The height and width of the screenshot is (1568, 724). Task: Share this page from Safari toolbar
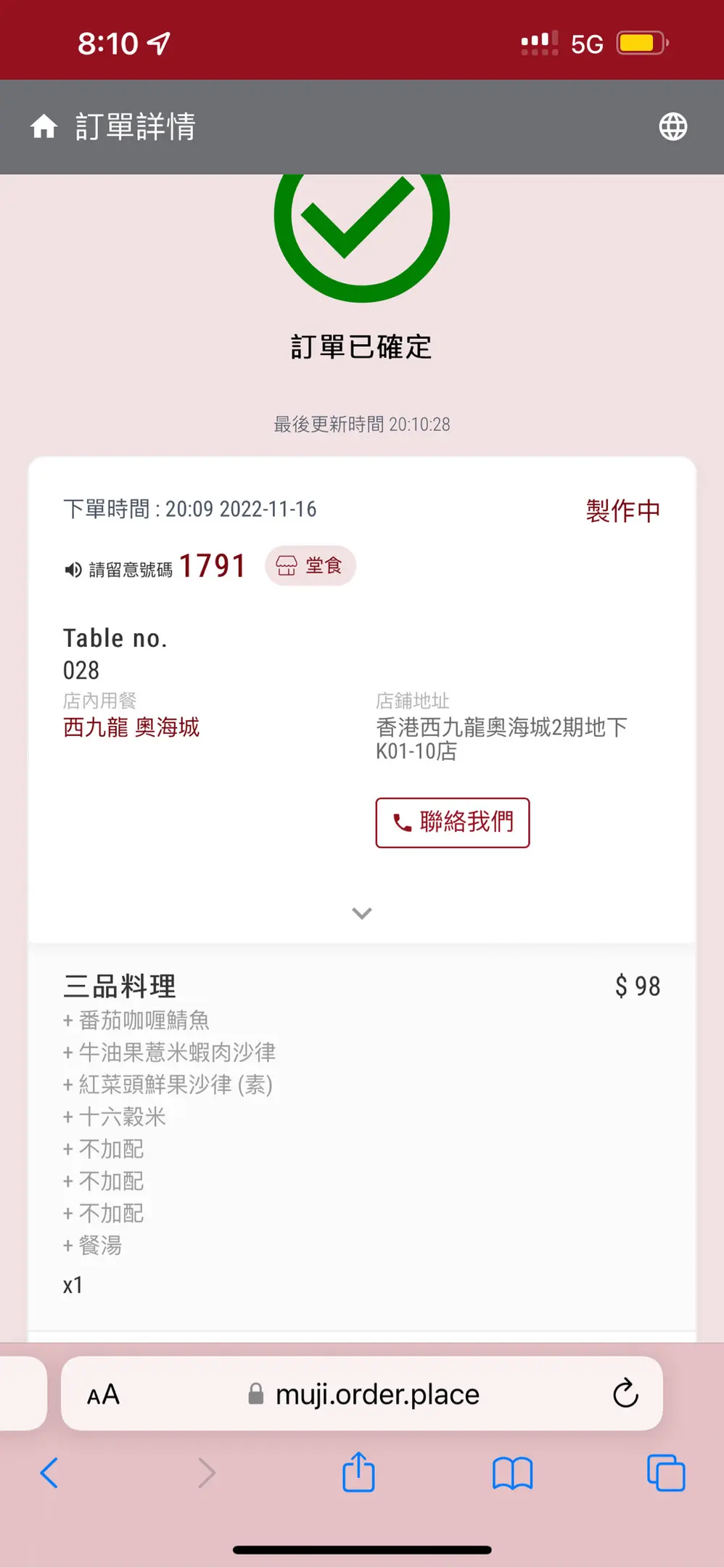(x=358, y=1471)
